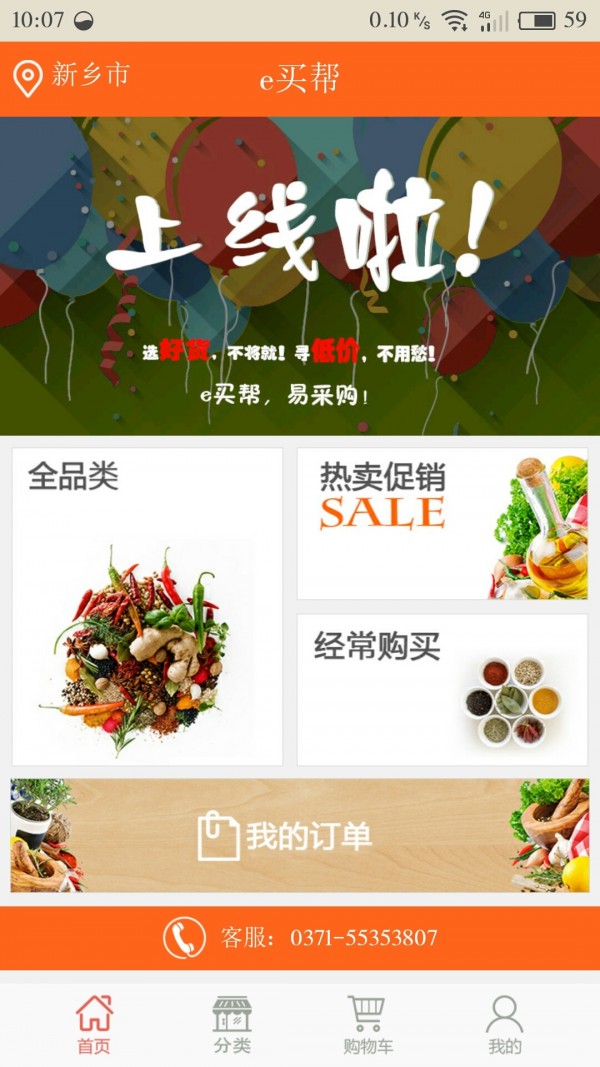Viewport: 600px width, 1067px height.
Task: Open the 上线啦 promotional banner
Action: (300, 276)
